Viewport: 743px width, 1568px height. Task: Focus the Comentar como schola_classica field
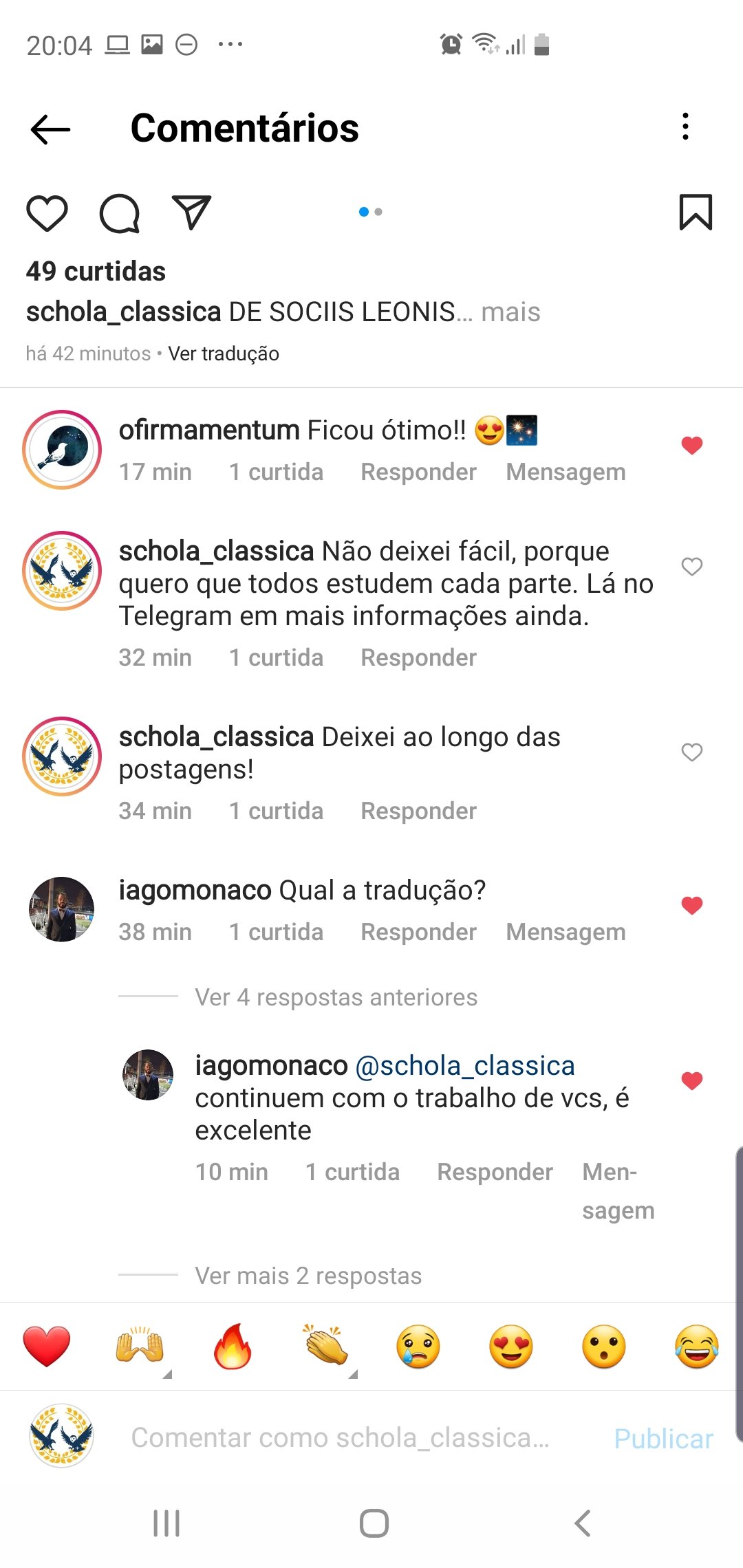coord(341,1438)
